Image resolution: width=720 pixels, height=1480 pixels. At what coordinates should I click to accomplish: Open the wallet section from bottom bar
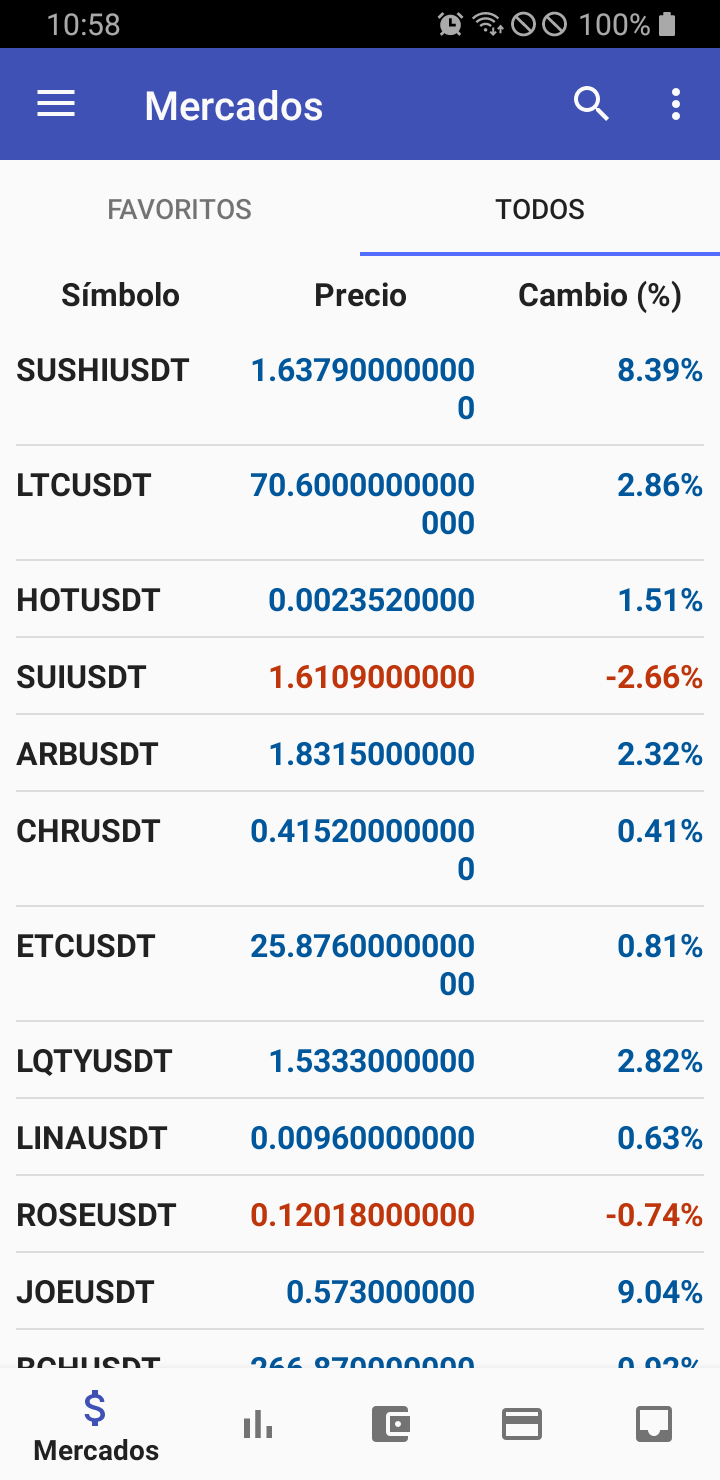click(x=390, y=1422)
